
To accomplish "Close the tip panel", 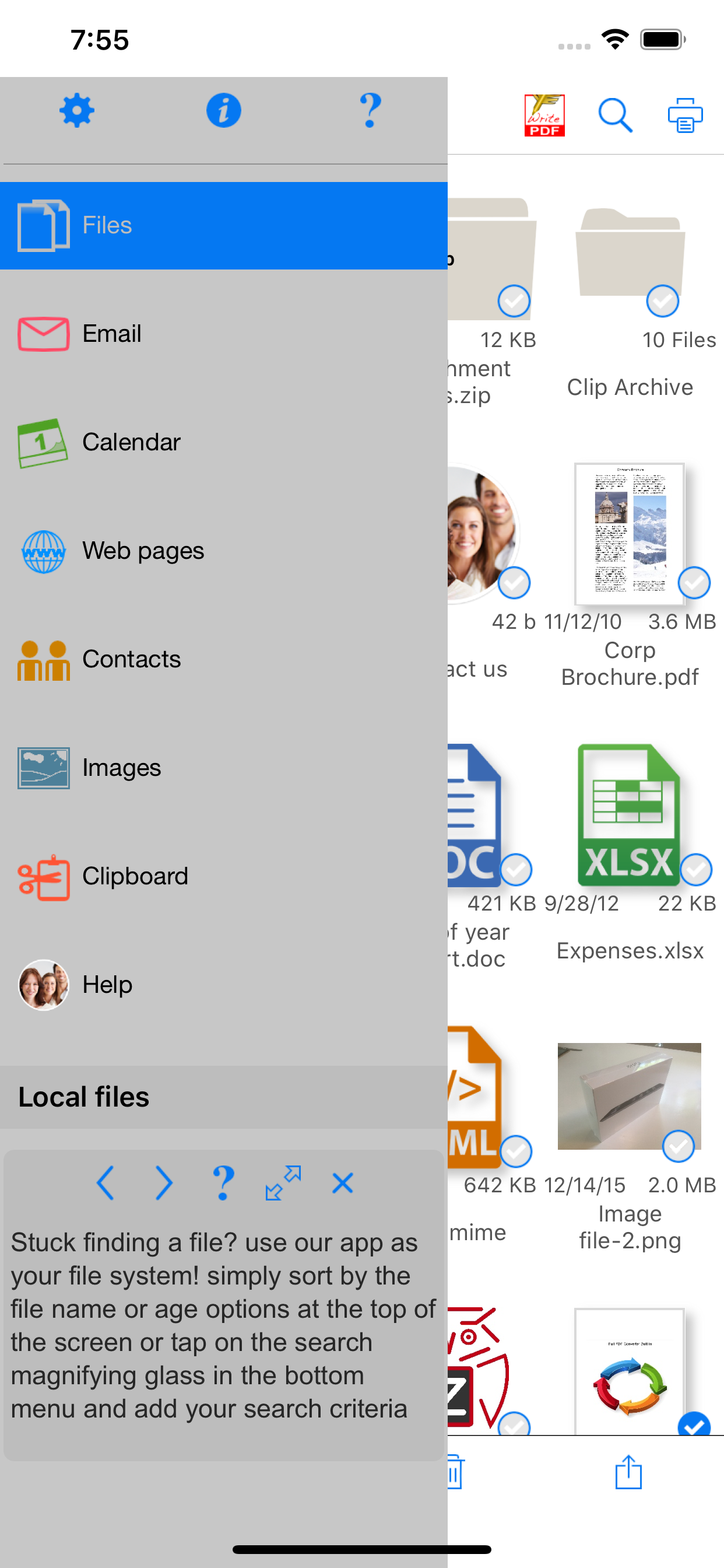I will [x=343, y=1184].
